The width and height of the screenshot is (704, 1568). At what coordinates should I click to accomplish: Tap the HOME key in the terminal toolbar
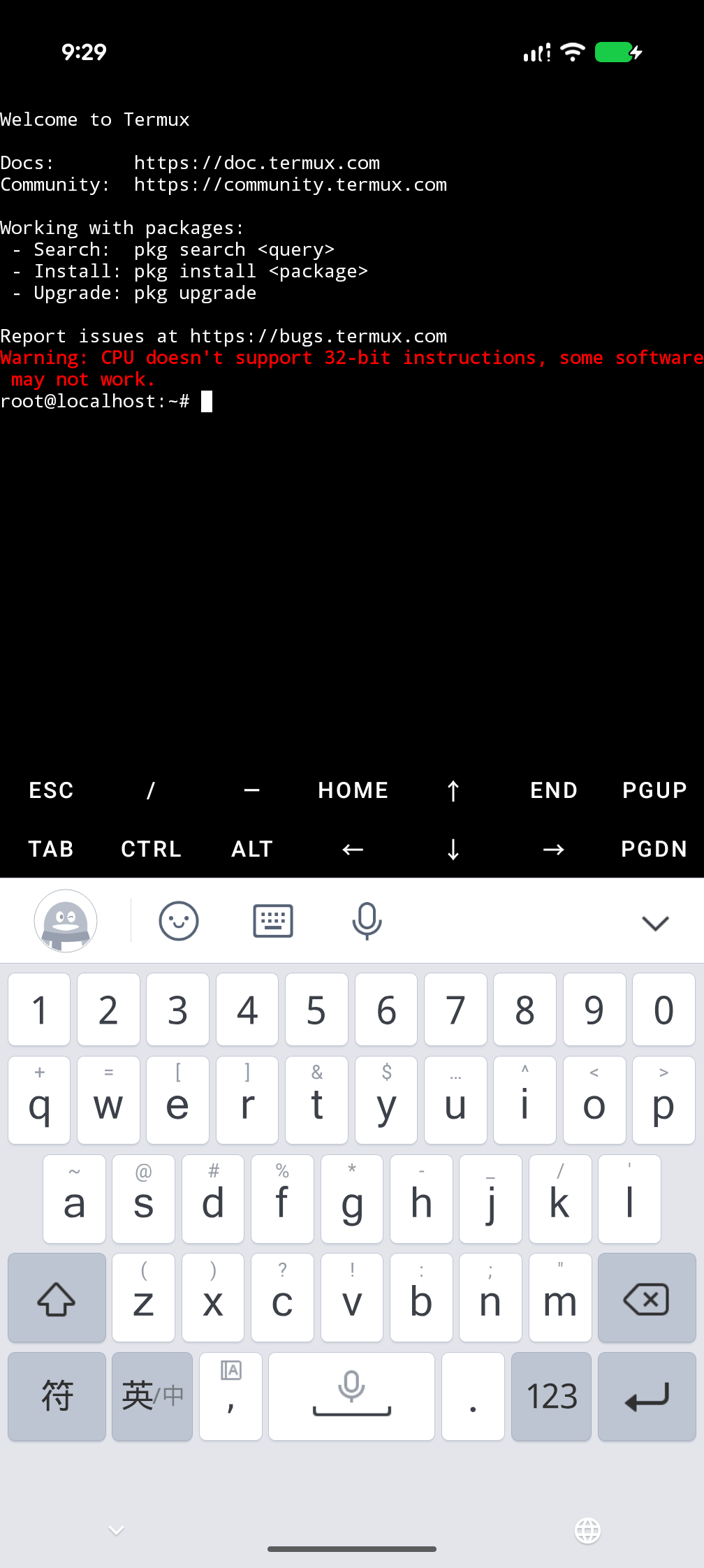click(x=353, y=790)
